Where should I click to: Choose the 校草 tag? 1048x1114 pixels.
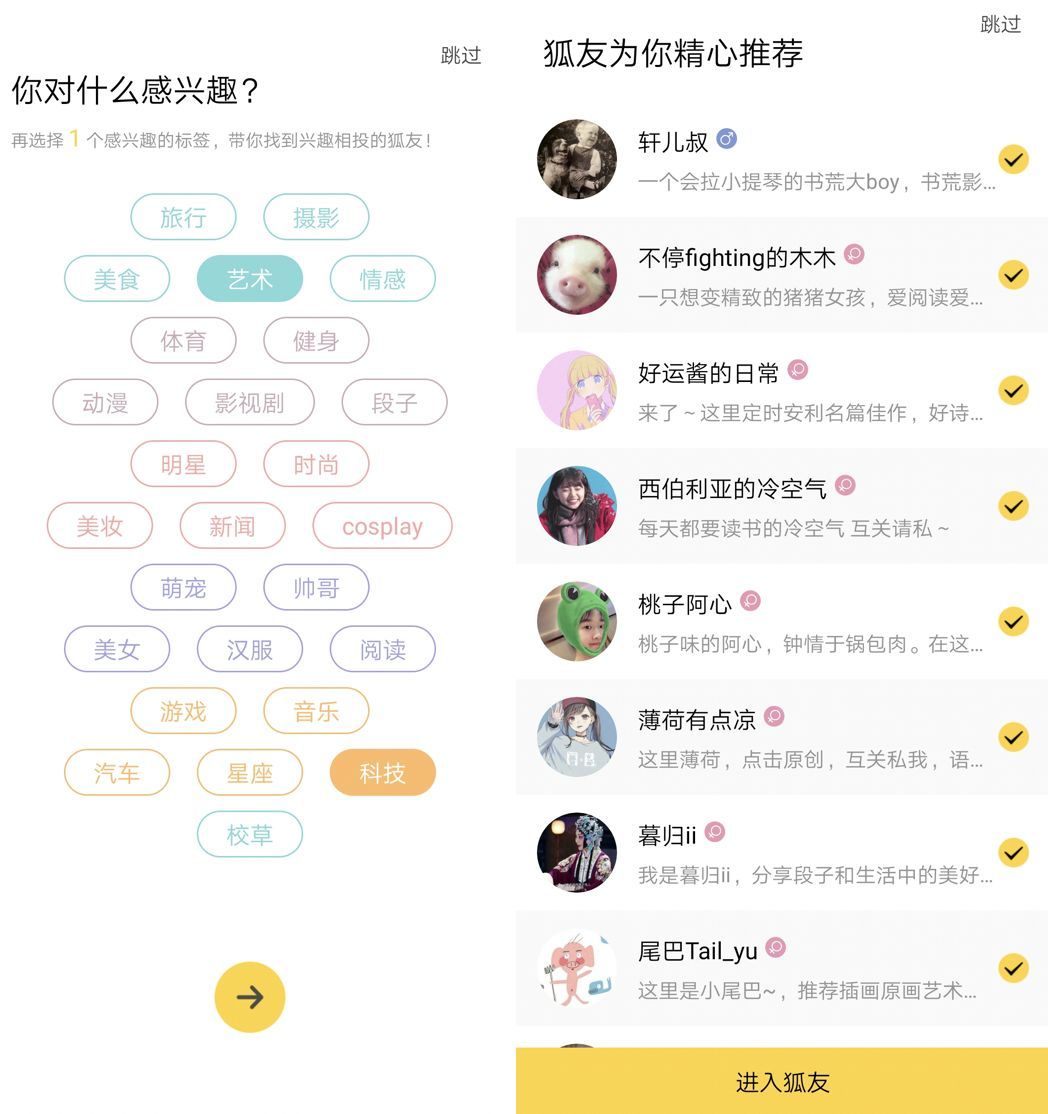pyautogui.click(x=250, y=835)
